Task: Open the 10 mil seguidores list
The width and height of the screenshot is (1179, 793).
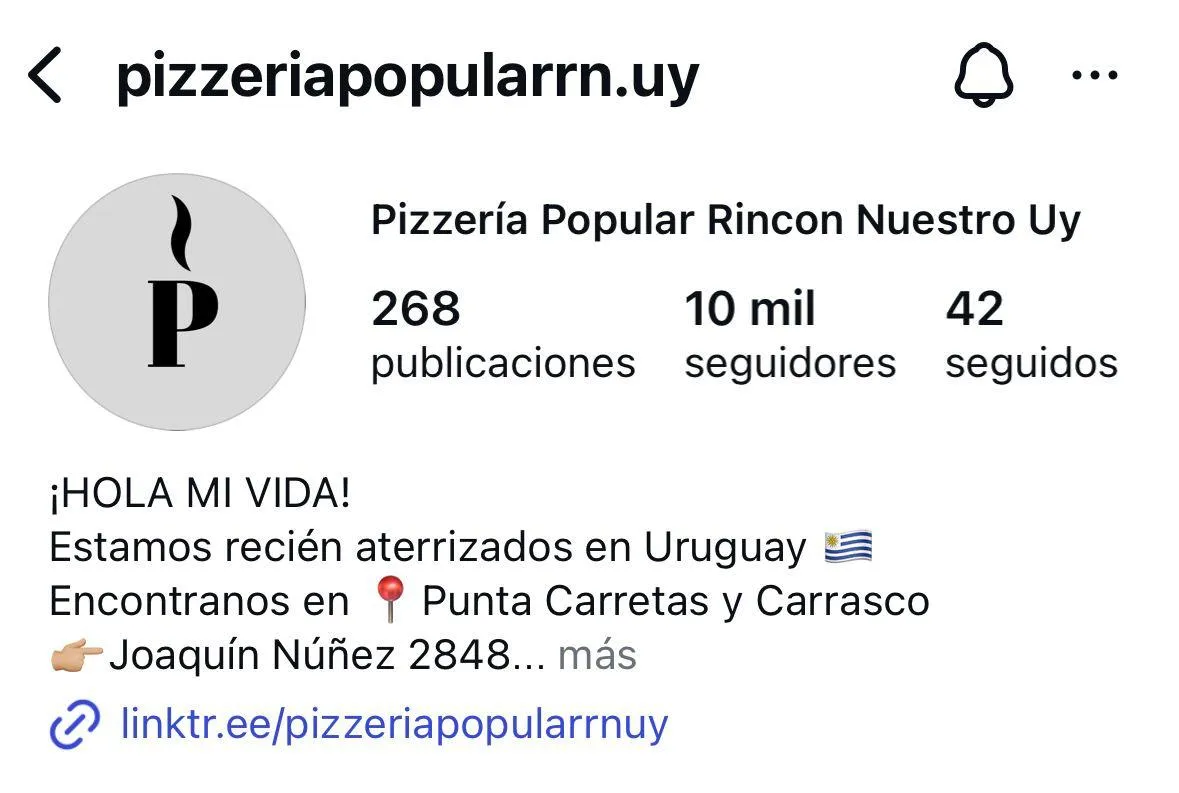Action: click(x=789, y=334)
